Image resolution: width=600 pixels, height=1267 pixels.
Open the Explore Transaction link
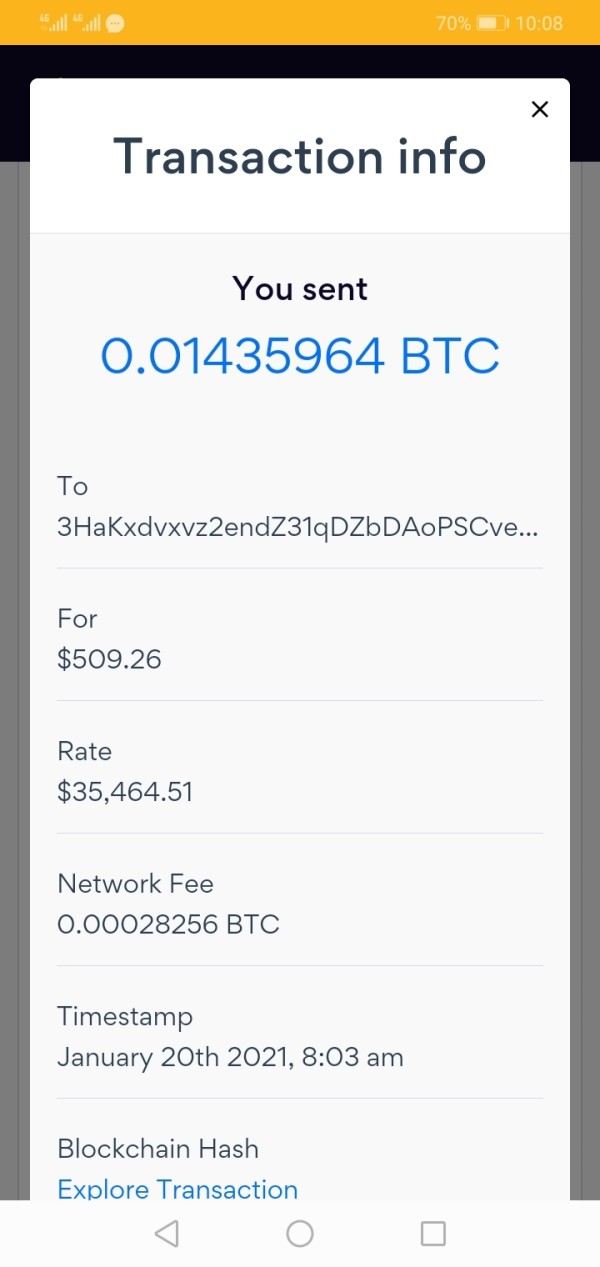click(x=178, y=1189)
